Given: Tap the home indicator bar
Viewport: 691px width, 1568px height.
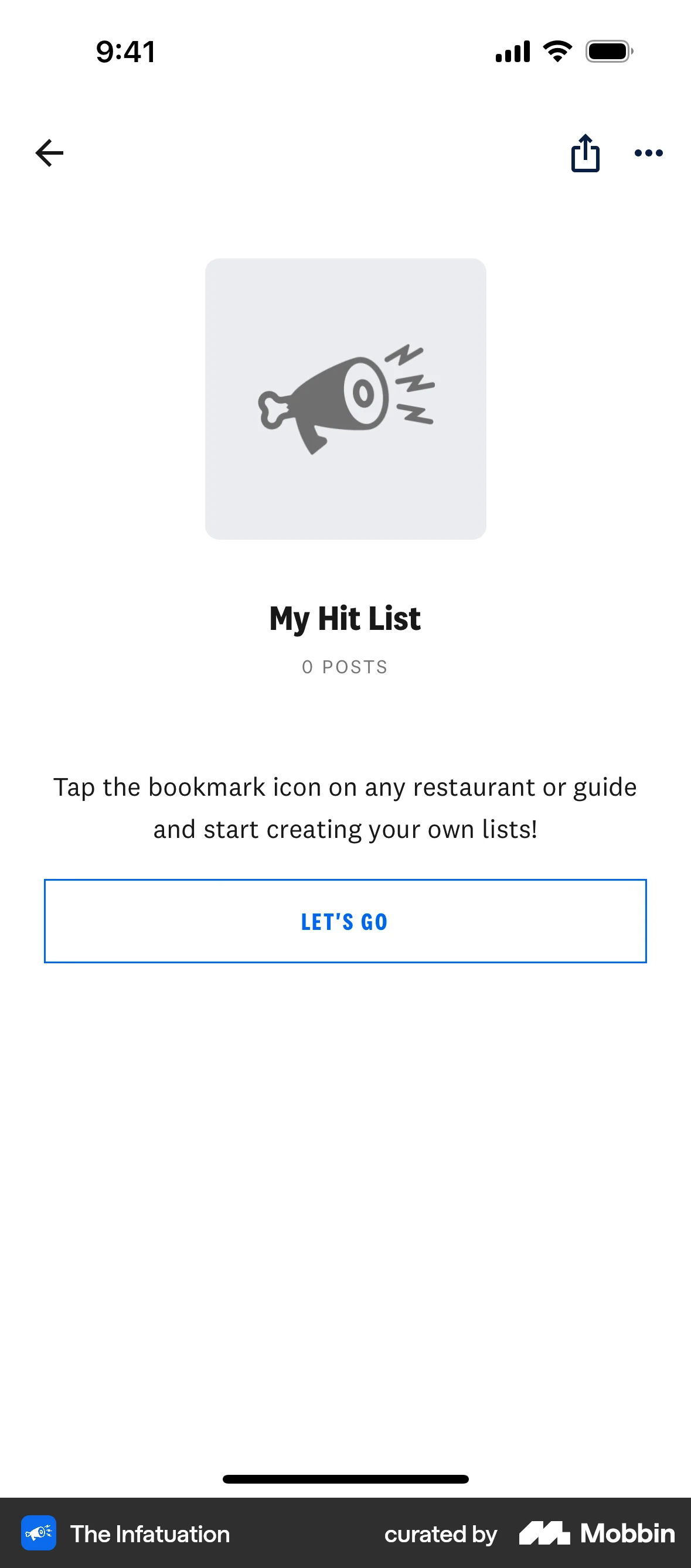Looking at the screenshot, I should tap(345, 1479).
